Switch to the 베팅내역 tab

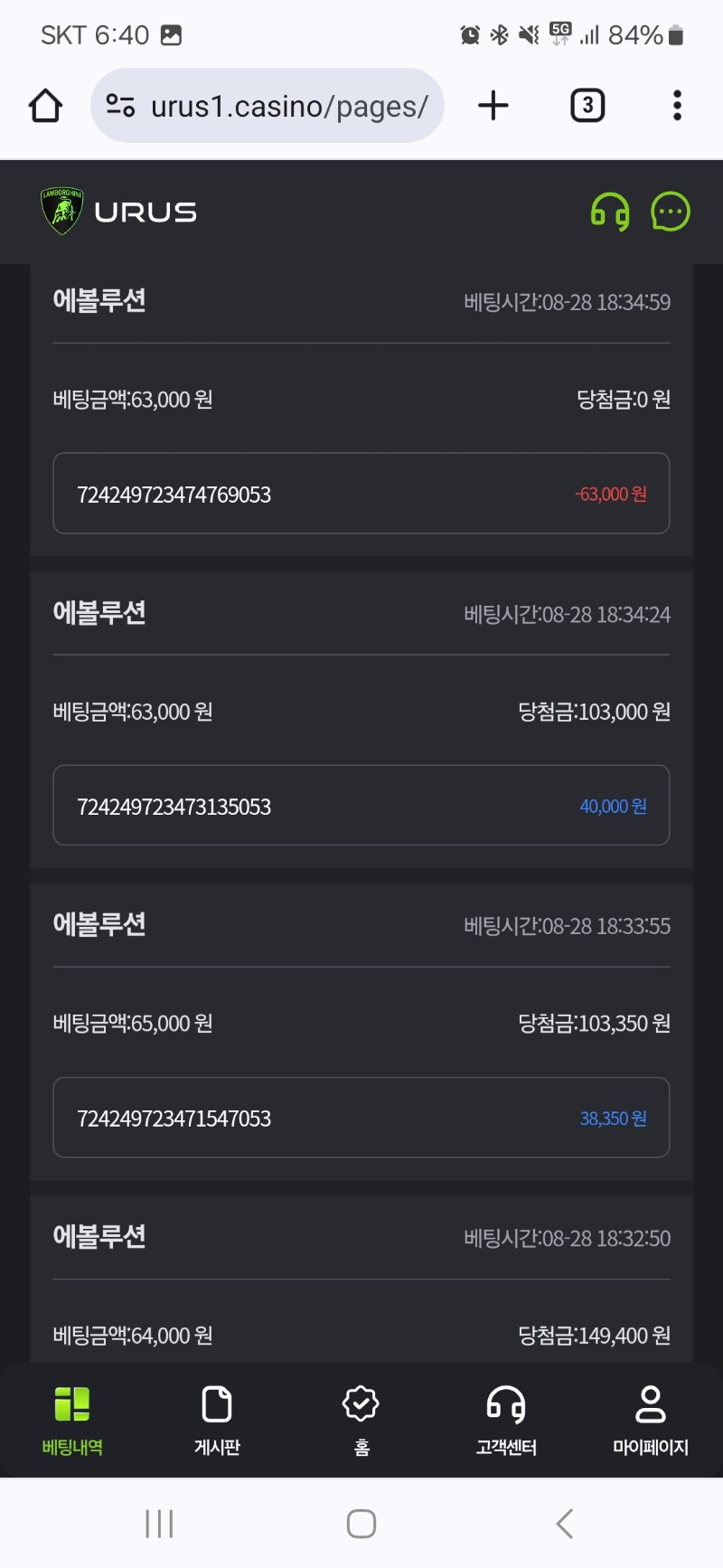(72, 1420)
